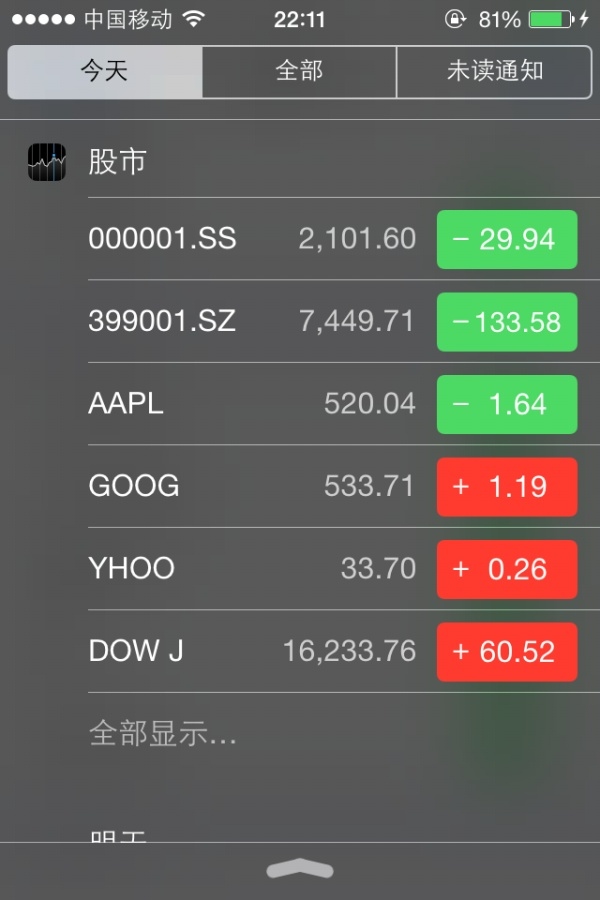Tap 全部显示 to show all stocks
Viewport: 600px width, 900px height.
click(163, 734)
